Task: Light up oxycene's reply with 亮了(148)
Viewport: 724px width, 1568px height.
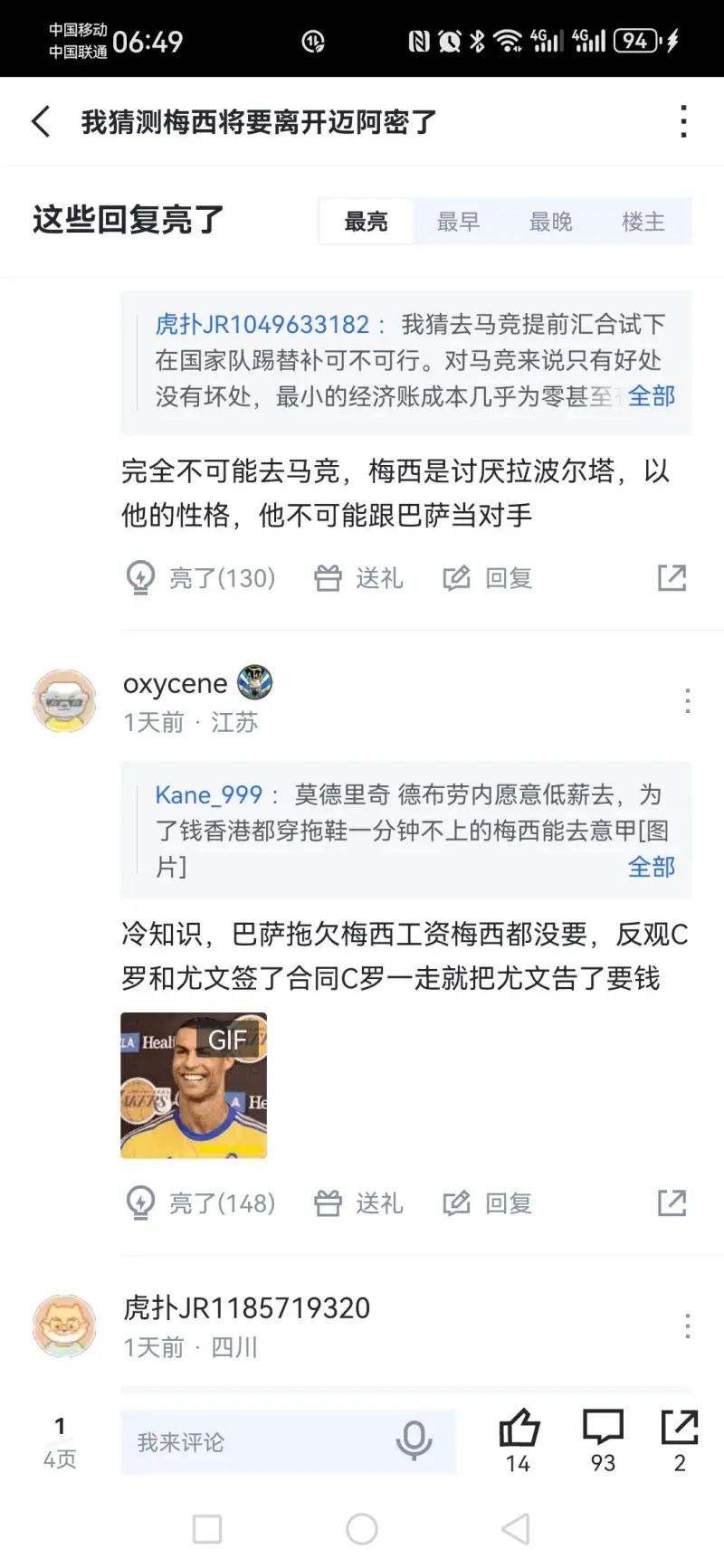Action: click(200, 1203)
